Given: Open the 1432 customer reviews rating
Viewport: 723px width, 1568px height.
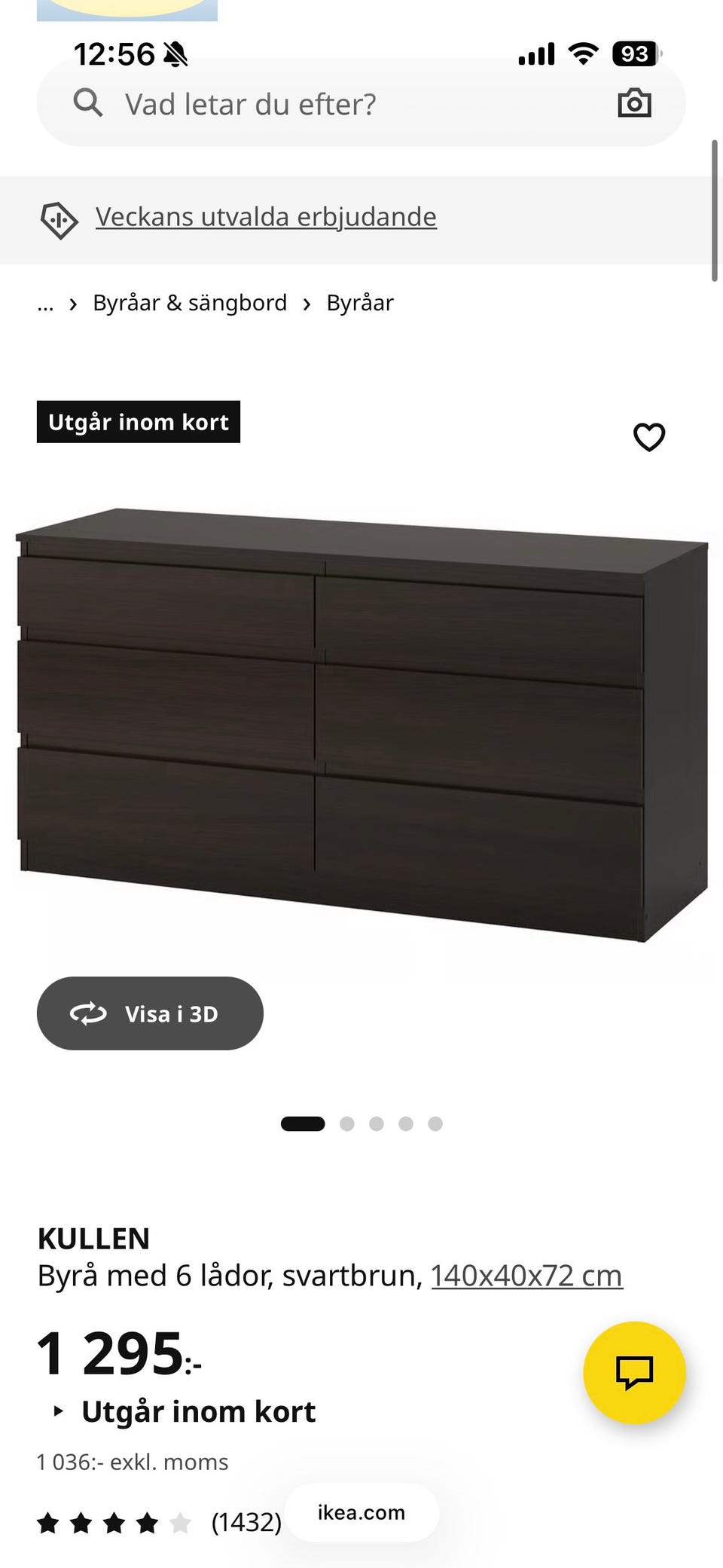Looking at the screenshot, I should click(158, 1523).
